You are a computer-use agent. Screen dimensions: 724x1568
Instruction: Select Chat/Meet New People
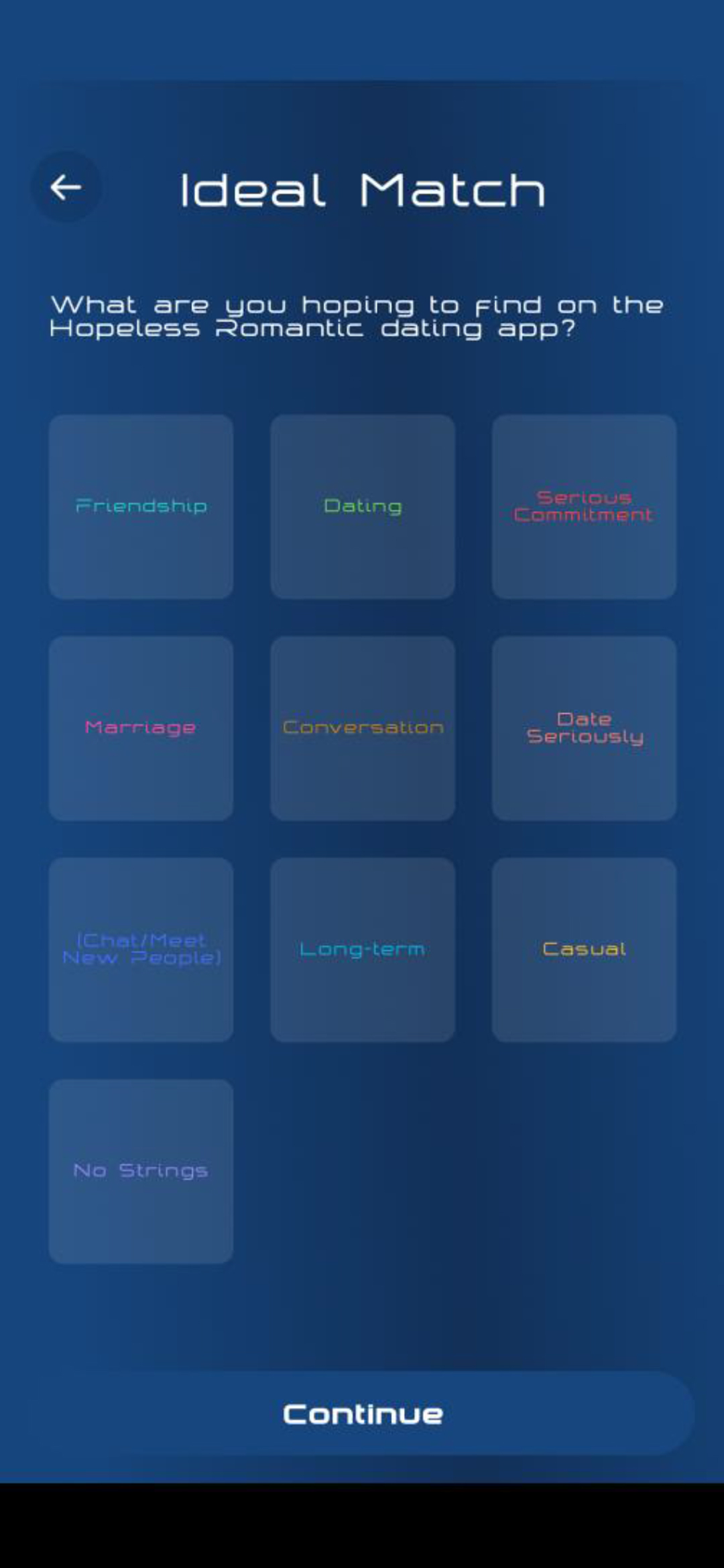[141, 950]
